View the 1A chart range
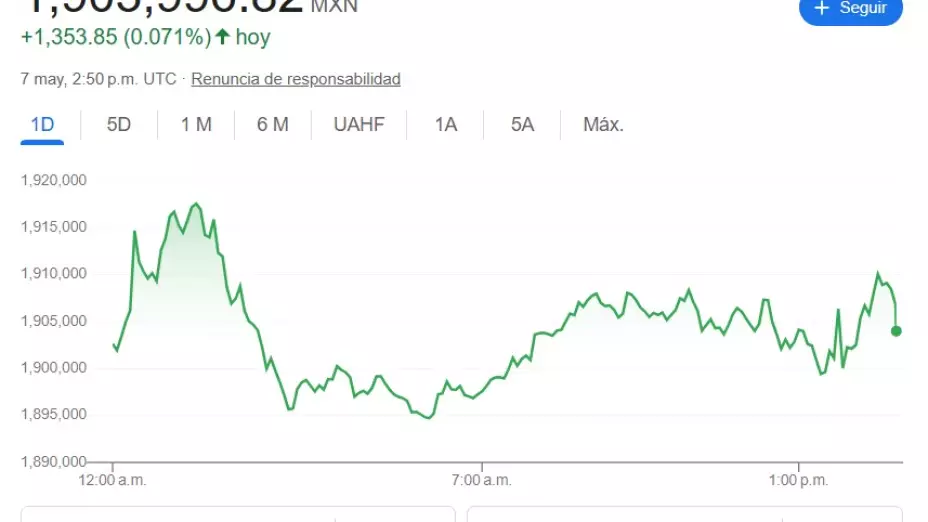The height and width of the screenshot is (522, 928). 446,125
